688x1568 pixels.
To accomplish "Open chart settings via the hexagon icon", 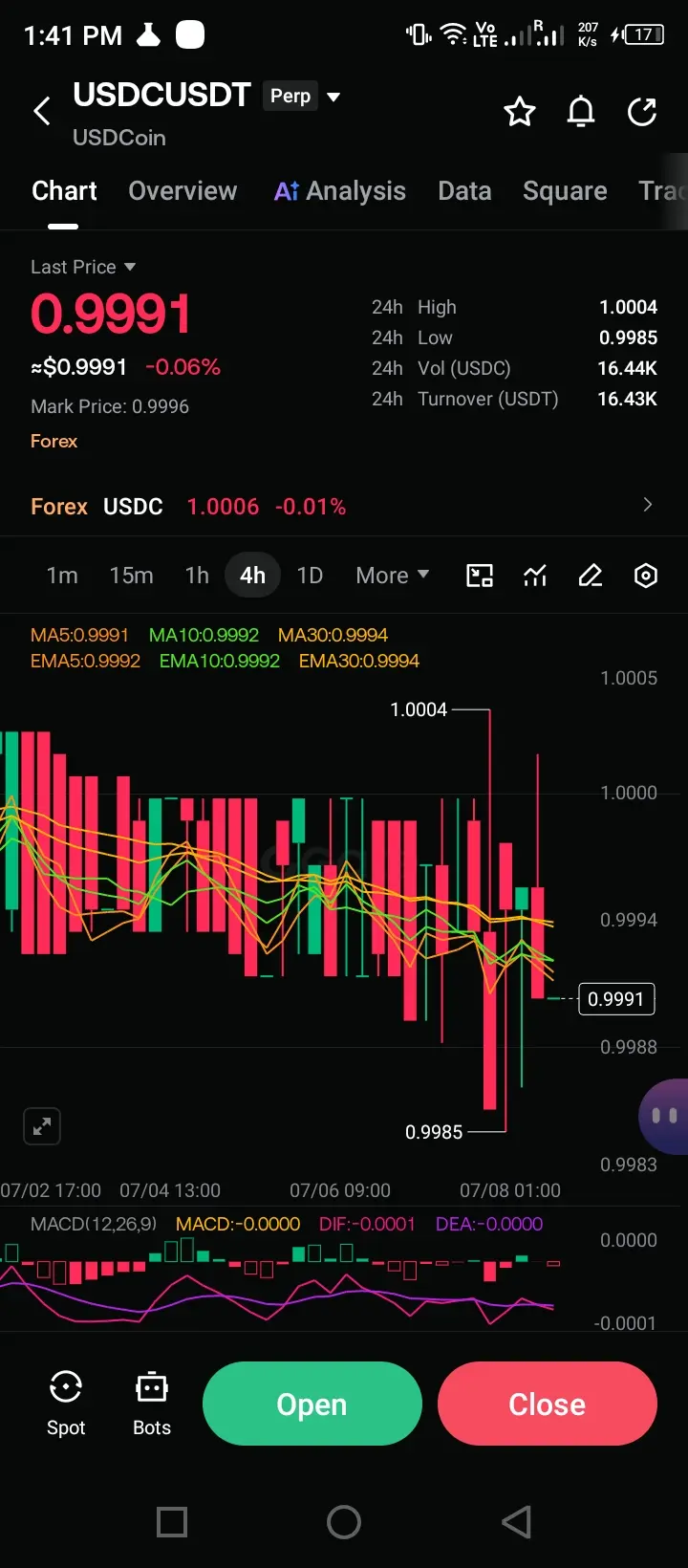I will [x=646, y=576].
